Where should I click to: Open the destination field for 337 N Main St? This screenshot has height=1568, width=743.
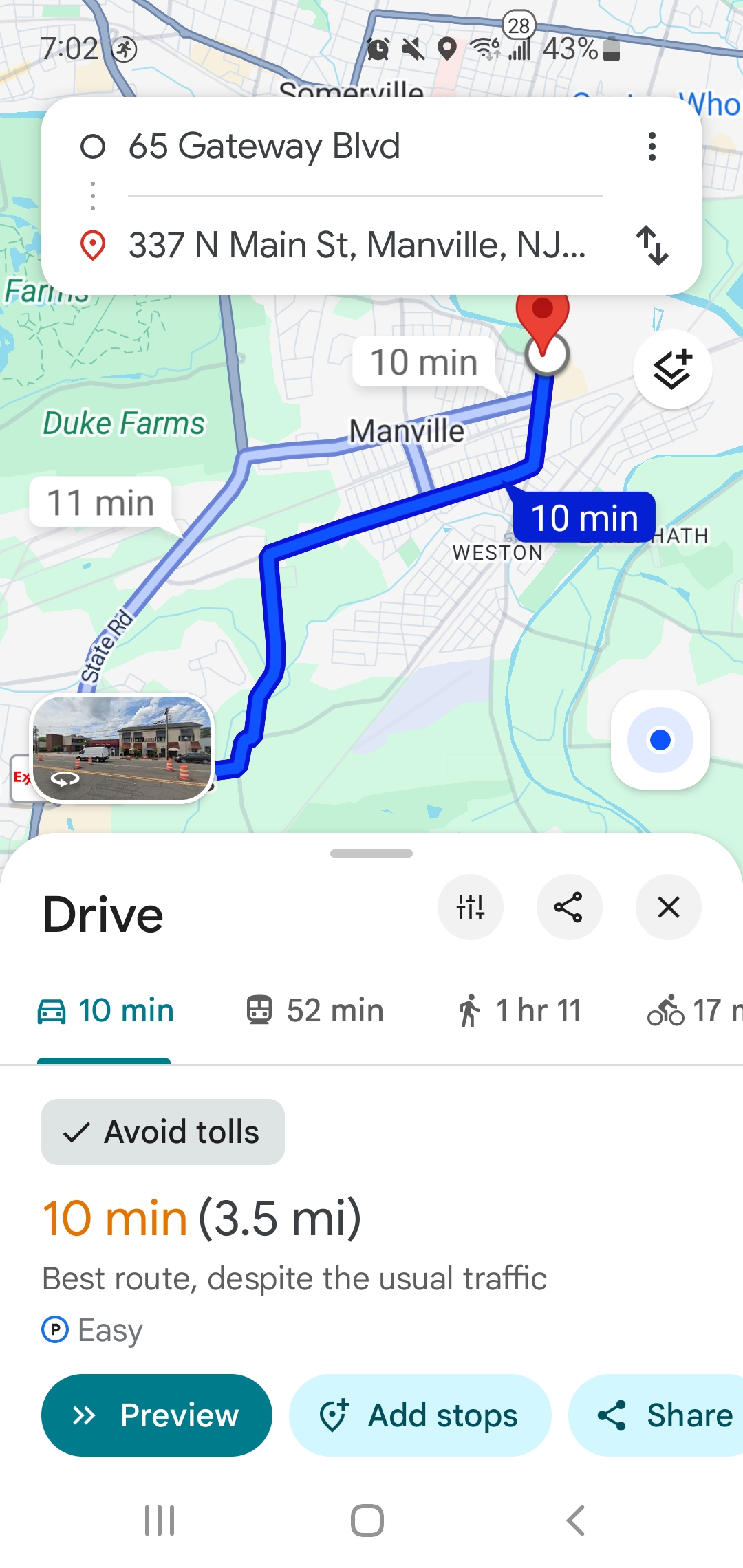pos(356,249)
